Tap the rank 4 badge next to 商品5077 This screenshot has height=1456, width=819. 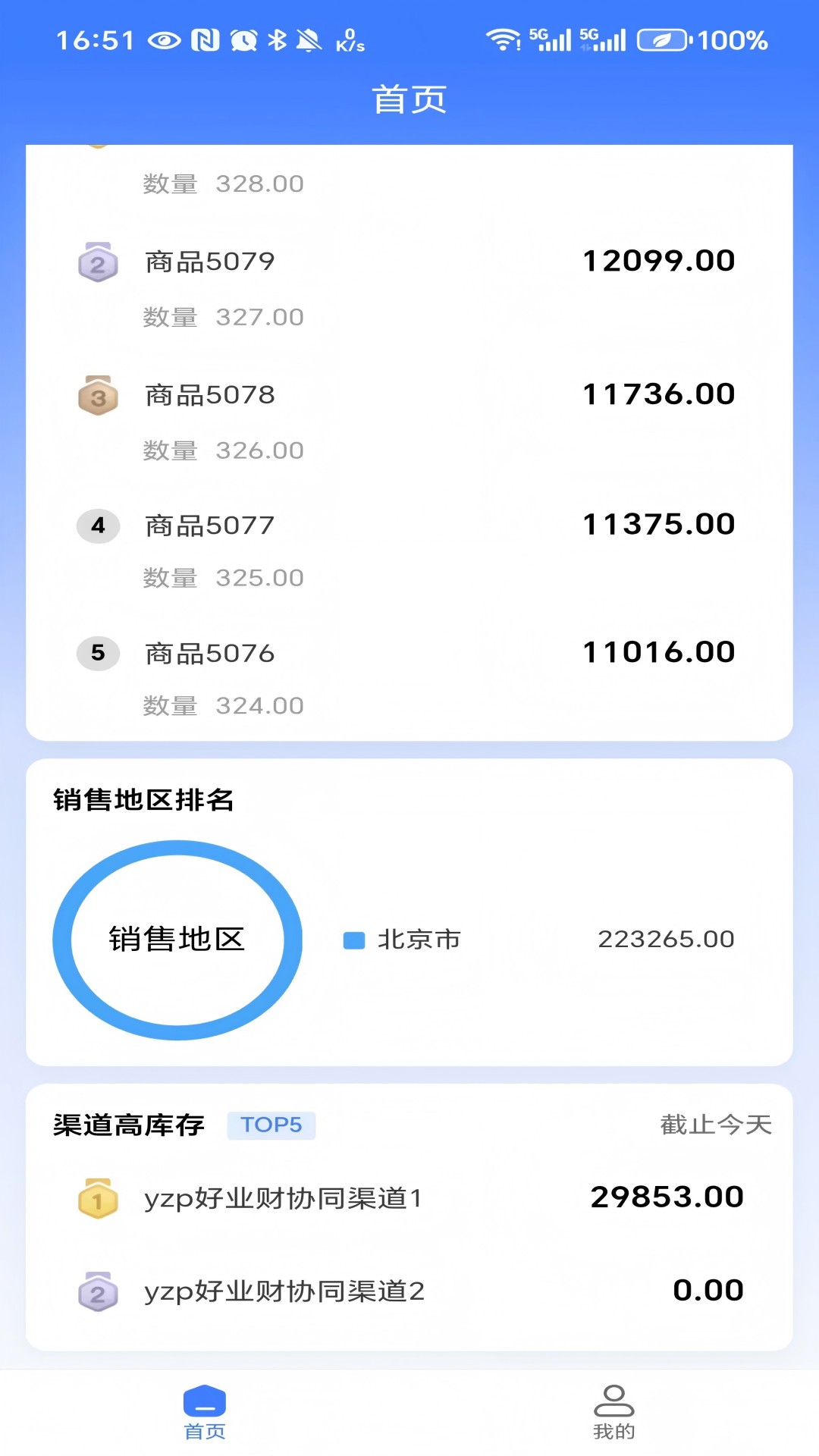tap(98, 526)
